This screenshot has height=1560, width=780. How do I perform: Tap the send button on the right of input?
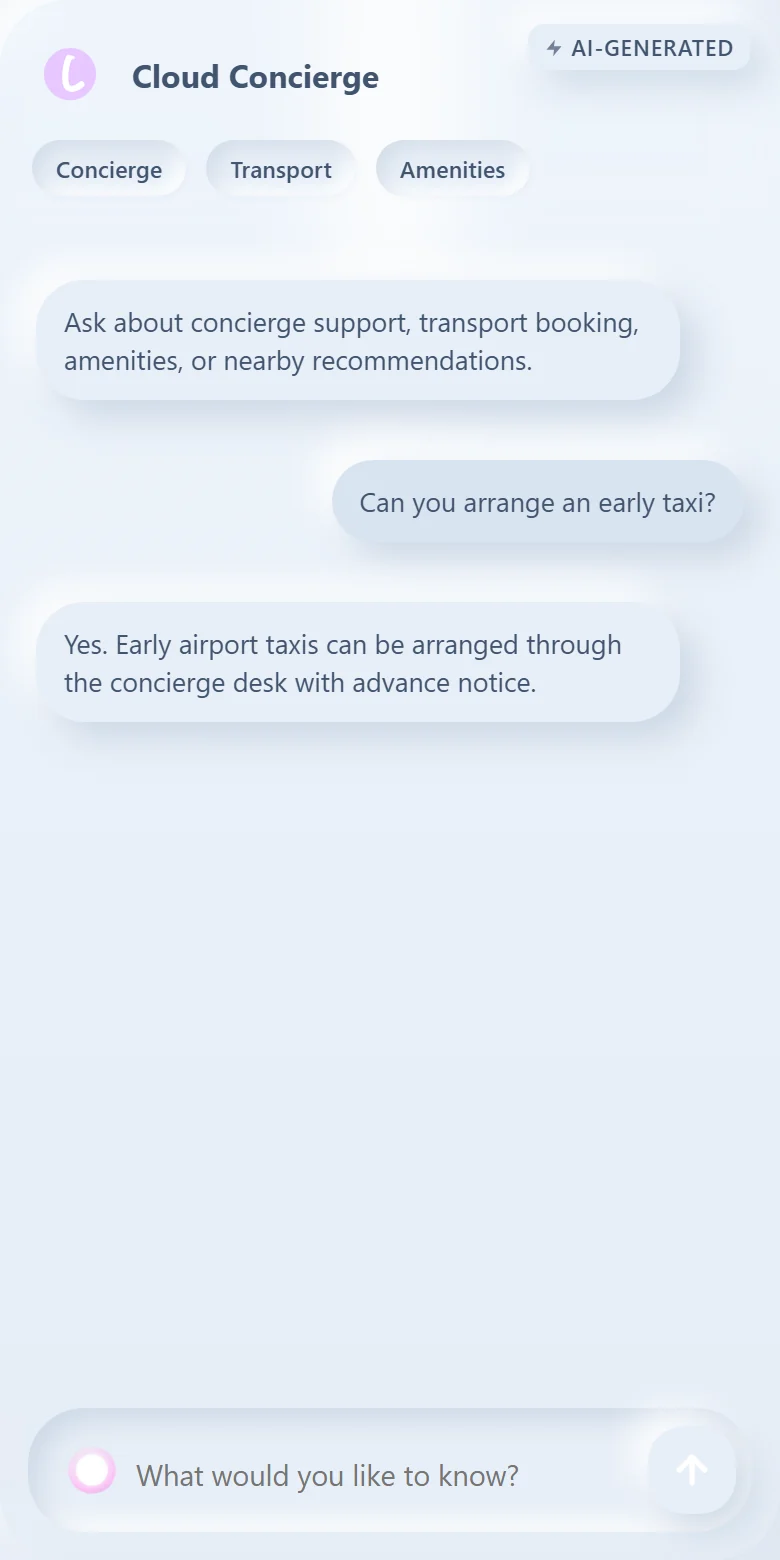691,1469
